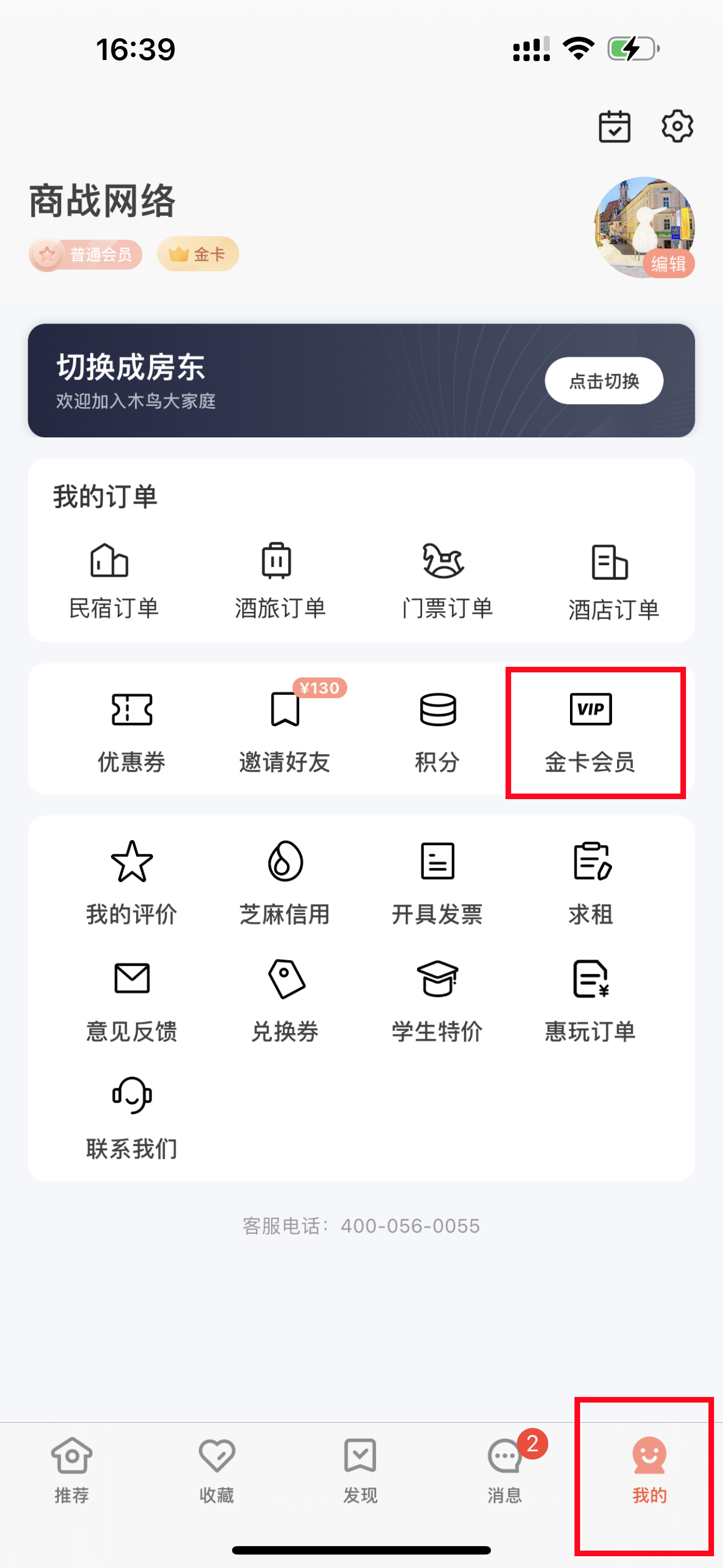Open the settings gear
This screenshot has width=723, height=1568.
(x=676, y=127)
